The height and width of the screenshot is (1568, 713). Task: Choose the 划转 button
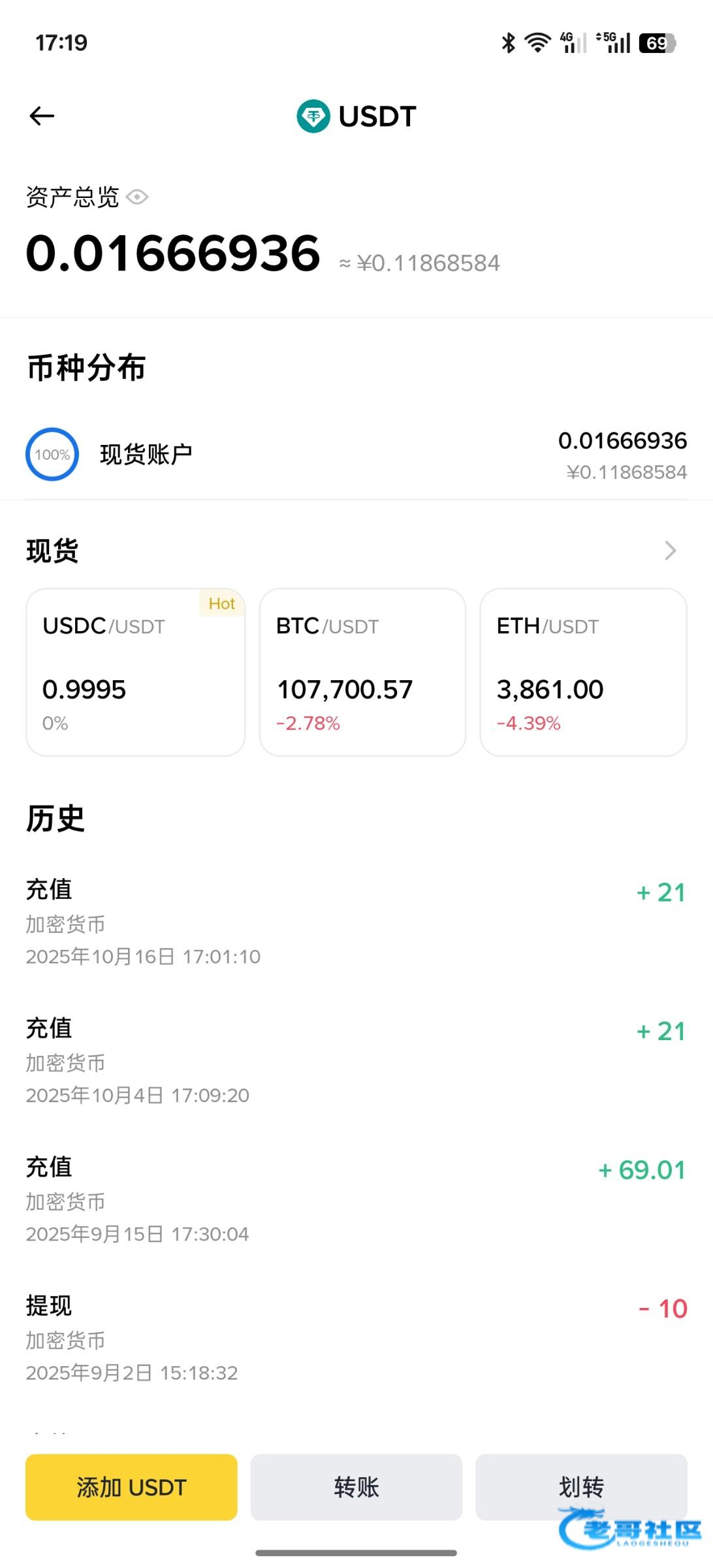580,1487
